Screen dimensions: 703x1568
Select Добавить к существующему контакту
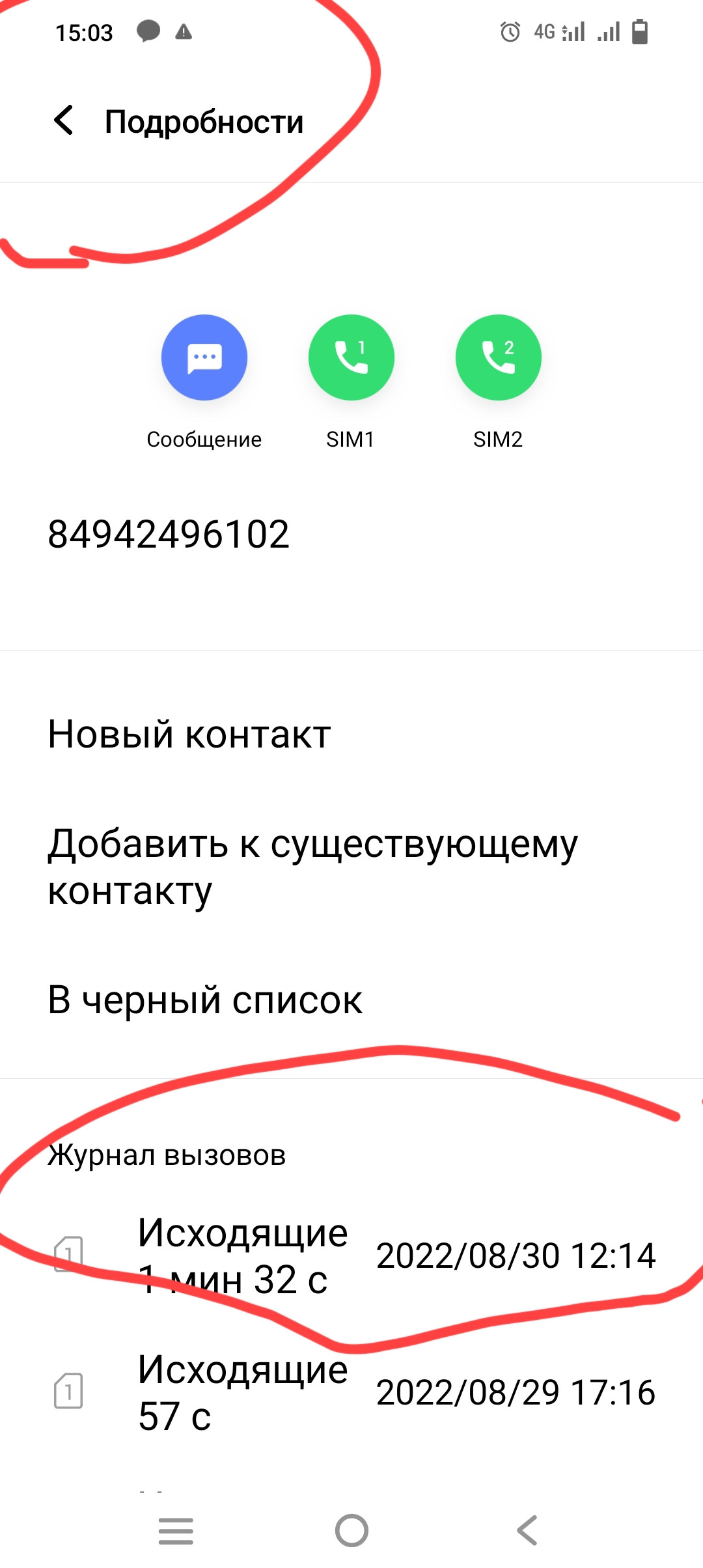point(351,867)
